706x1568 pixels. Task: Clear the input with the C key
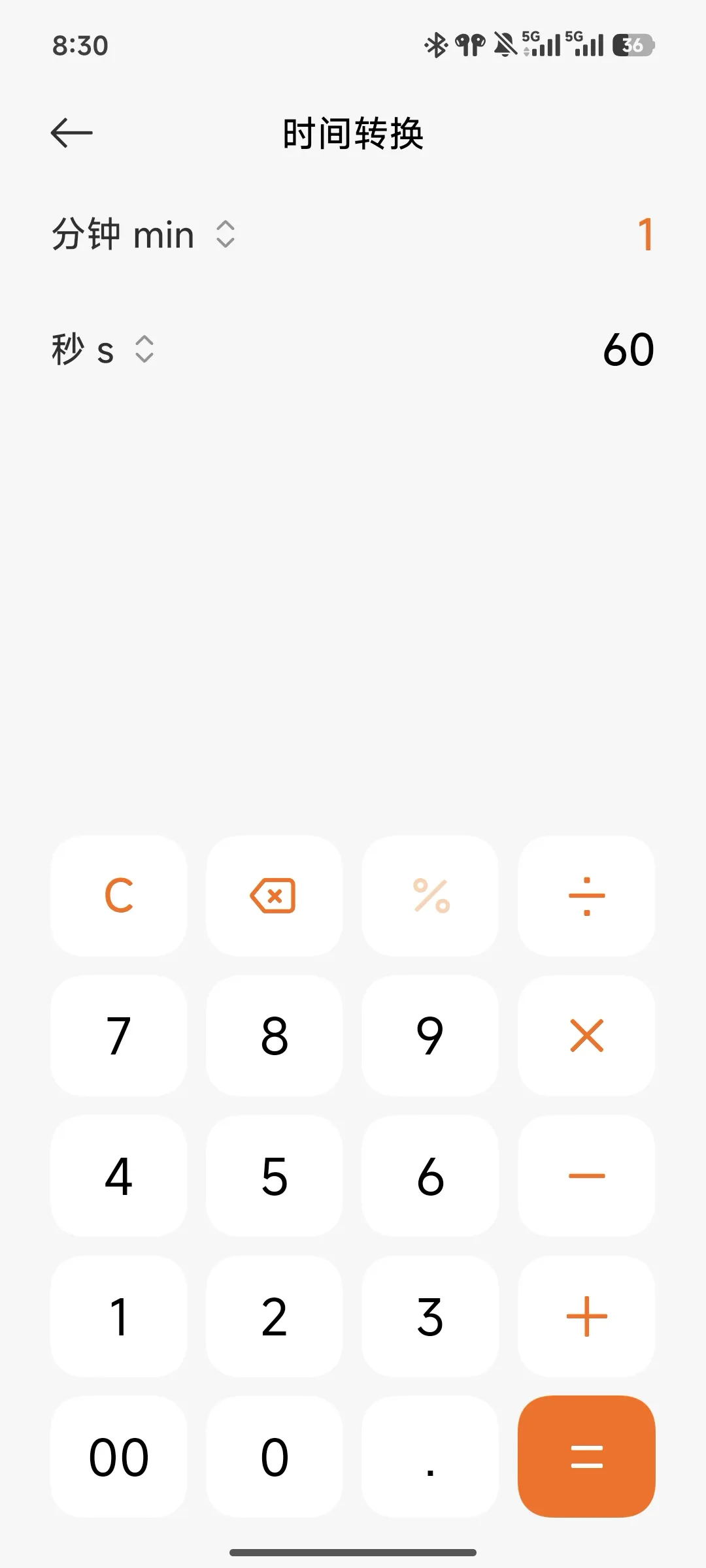[x=119, y=895]
